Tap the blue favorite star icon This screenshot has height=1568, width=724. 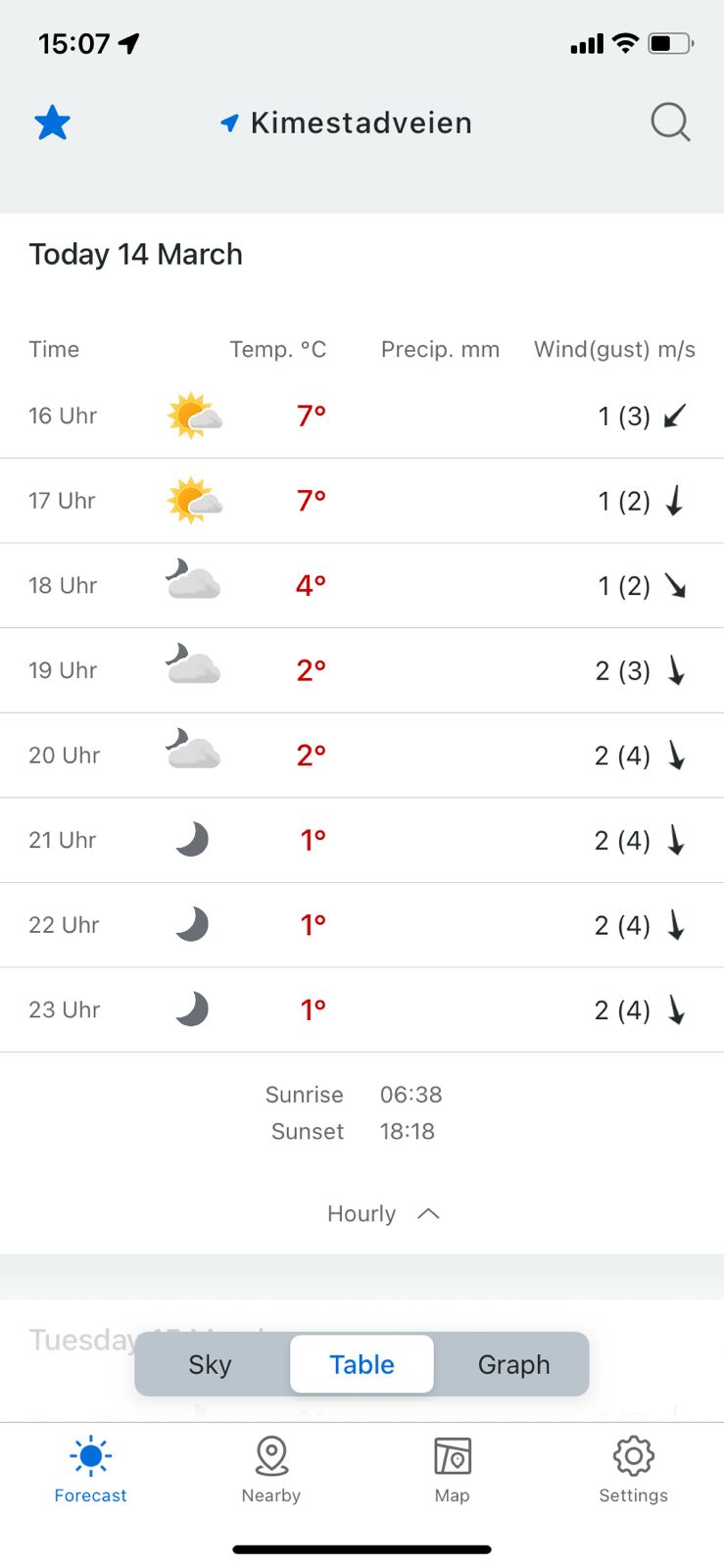pyautogui.click(x=52, y=123)
